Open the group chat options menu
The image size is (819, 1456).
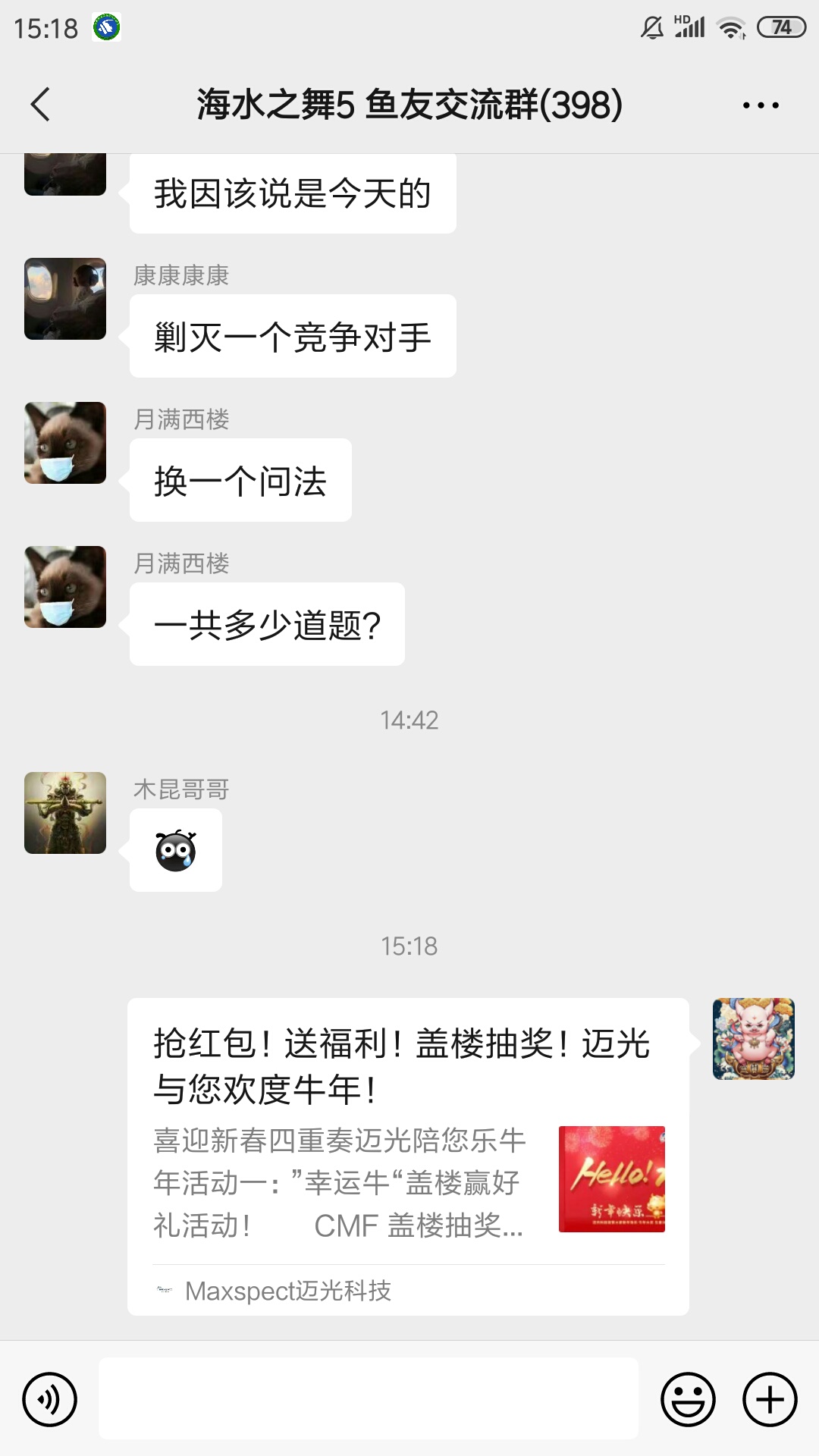point(761,105)
